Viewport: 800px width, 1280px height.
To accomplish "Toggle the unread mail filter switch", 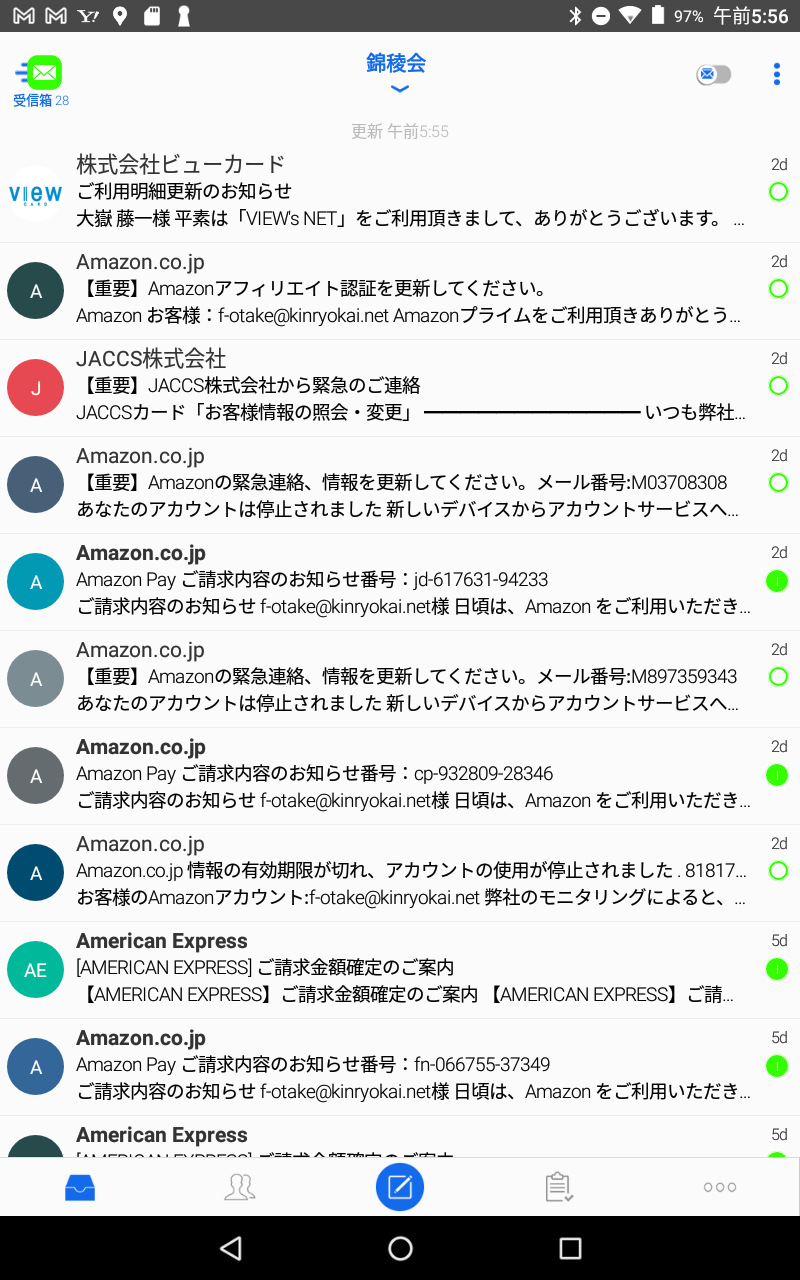I will 713,74.
